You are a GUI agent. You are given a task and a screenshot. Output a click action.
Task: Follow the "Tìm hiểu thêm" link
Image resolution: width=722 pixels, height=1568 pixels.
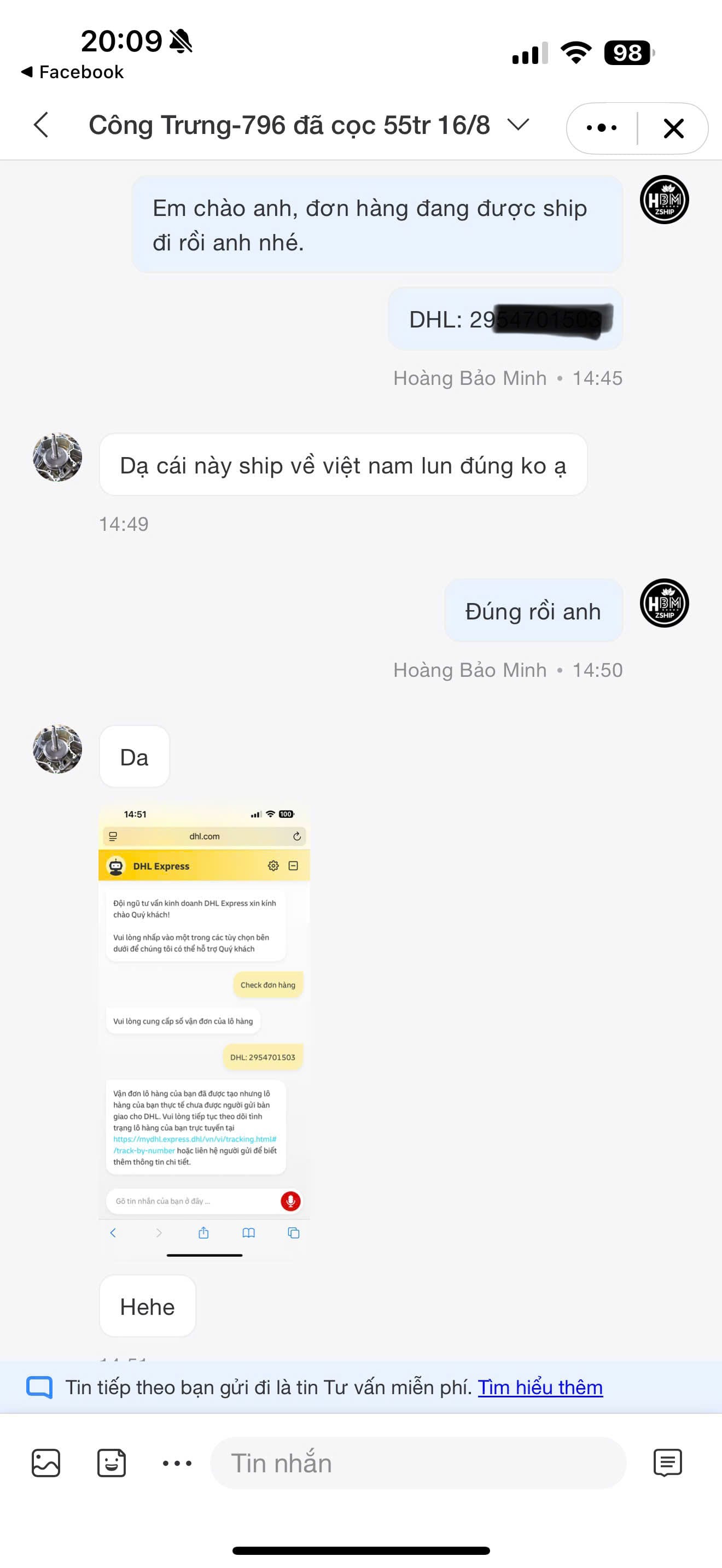540,1387
